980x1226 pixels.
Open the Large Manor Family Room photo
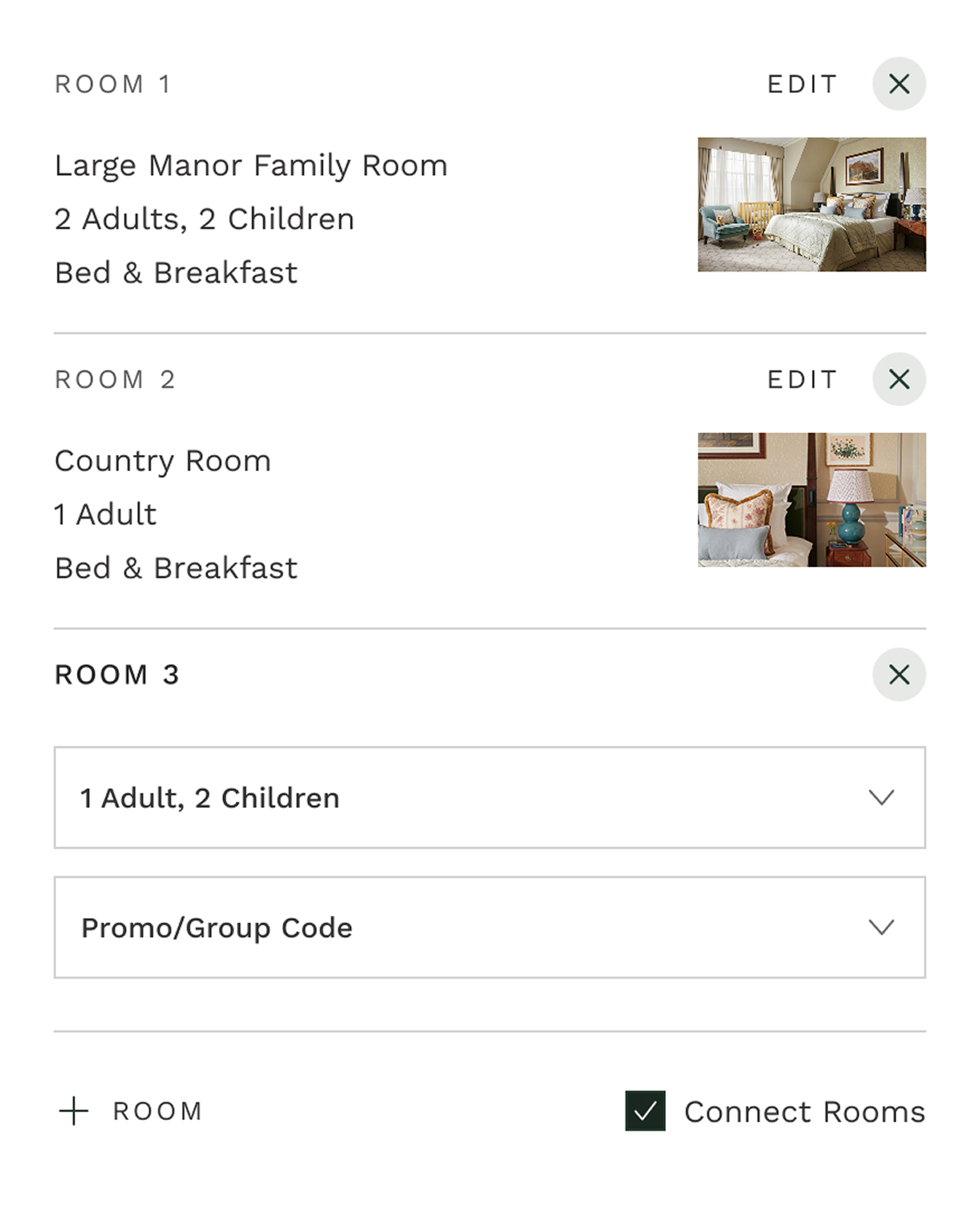(812, 206)
